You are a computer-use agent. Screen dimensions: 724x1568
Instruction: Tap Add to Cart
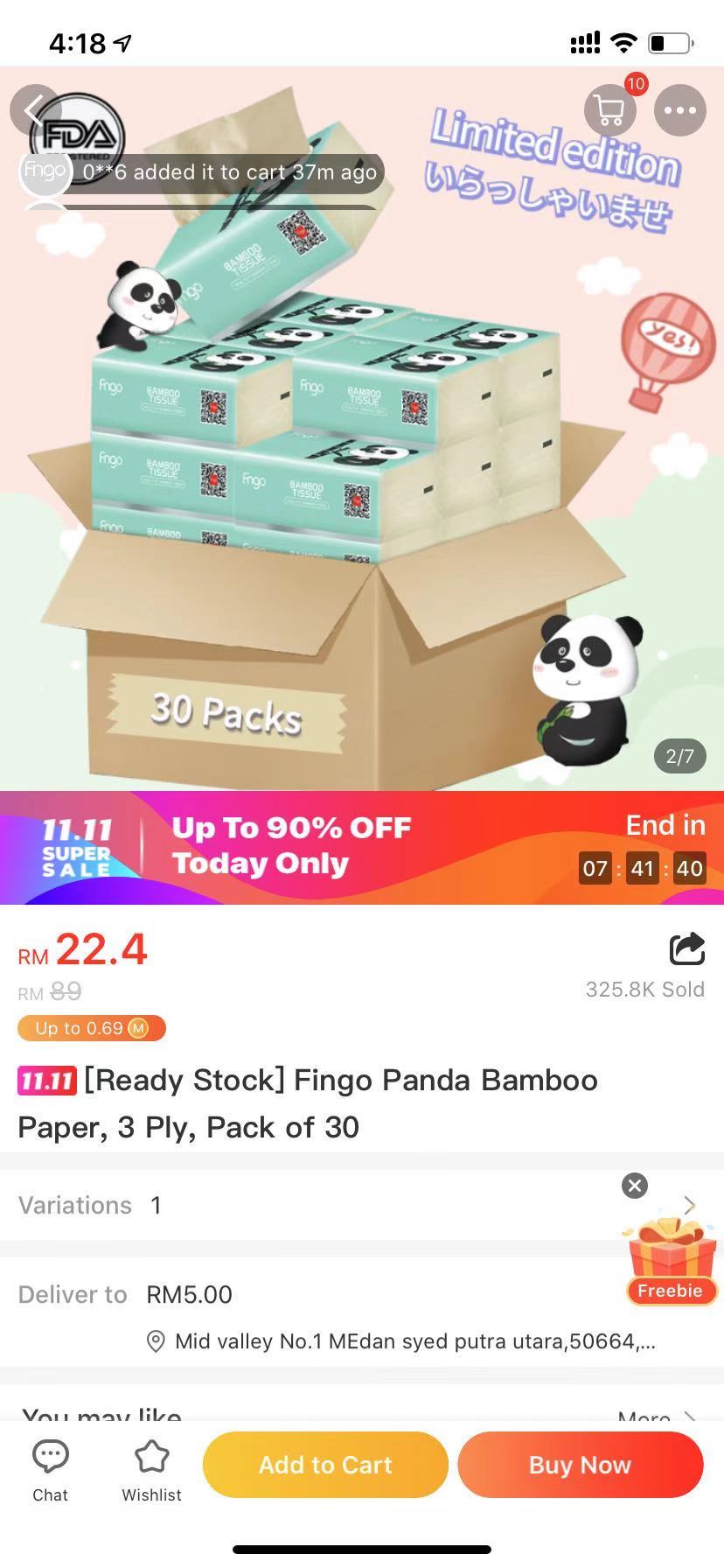[x=325, y=1465]
